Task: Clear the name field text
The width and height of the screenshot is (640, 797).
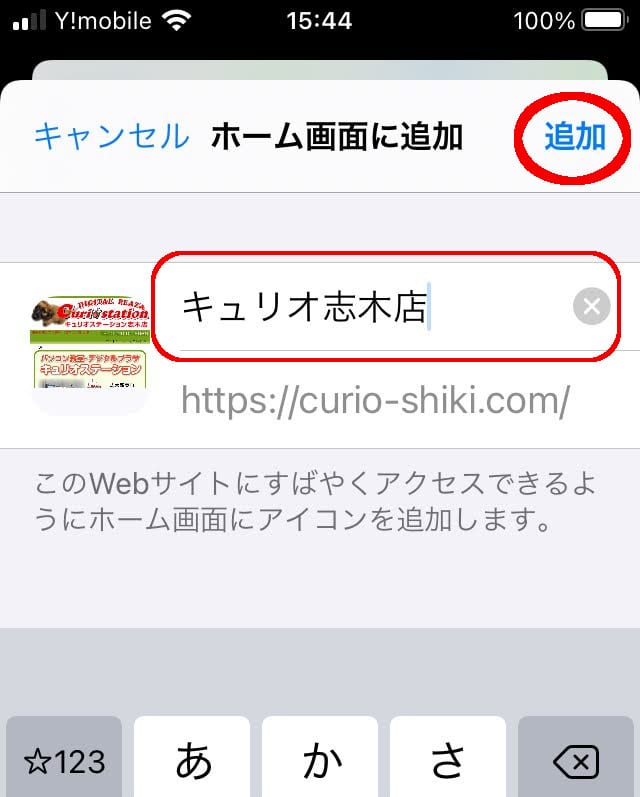Action: [x=592, y=307]
